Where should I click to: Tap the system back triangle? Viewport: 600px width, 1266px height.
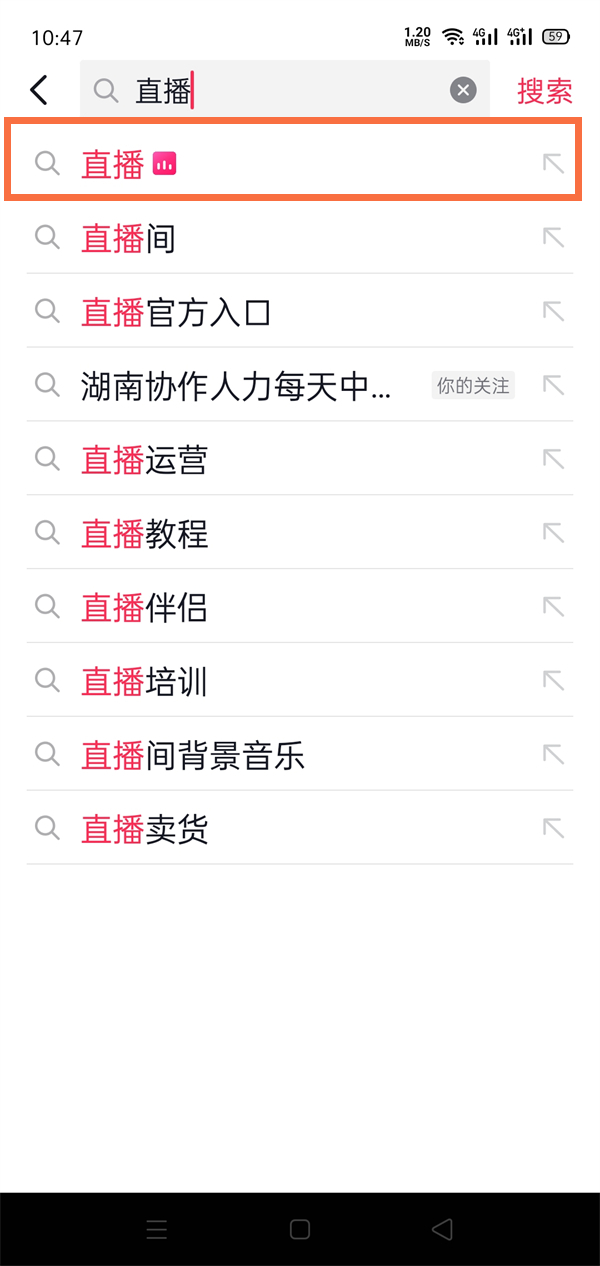(442, 1229)
